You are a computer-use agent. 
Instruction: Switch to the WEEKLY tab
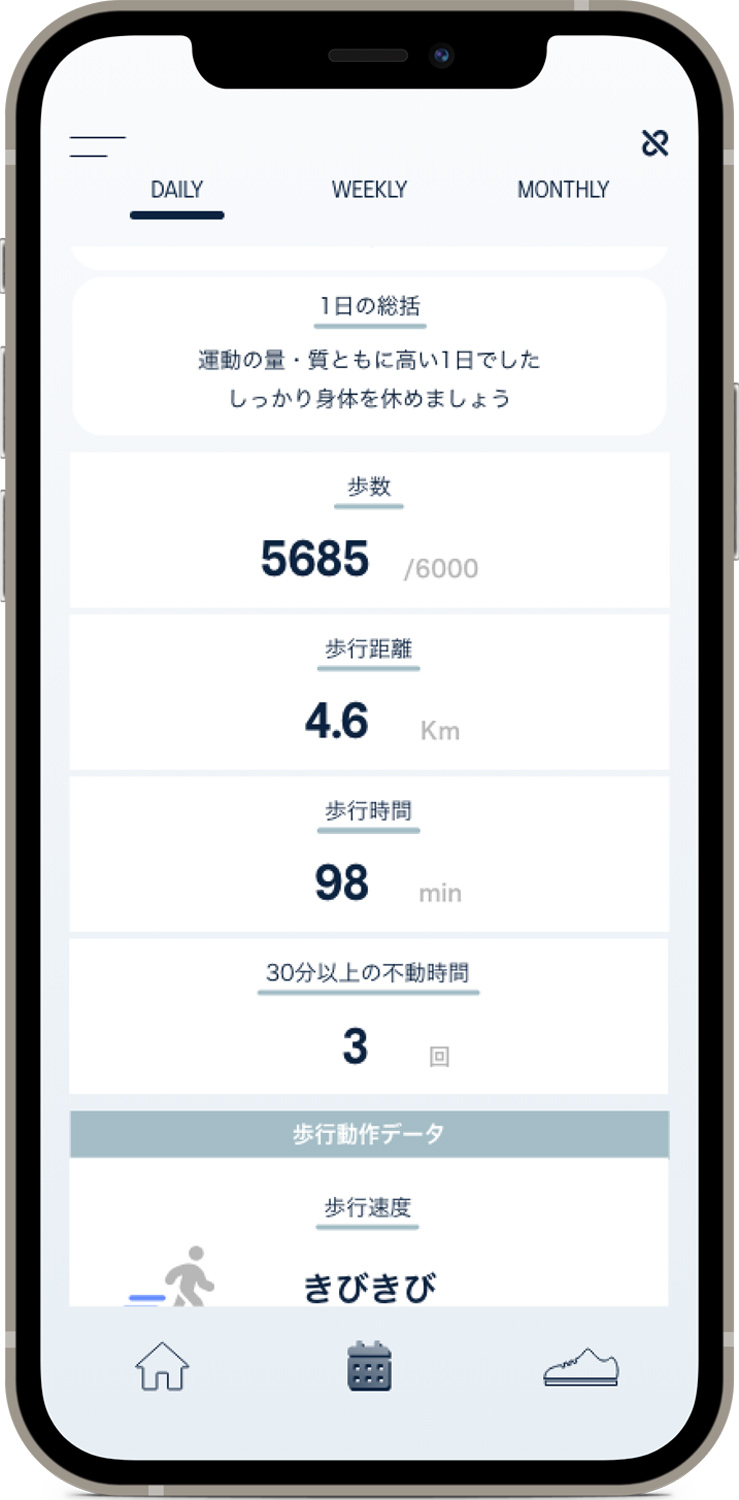pyautogui.click(x=369, y=190)
